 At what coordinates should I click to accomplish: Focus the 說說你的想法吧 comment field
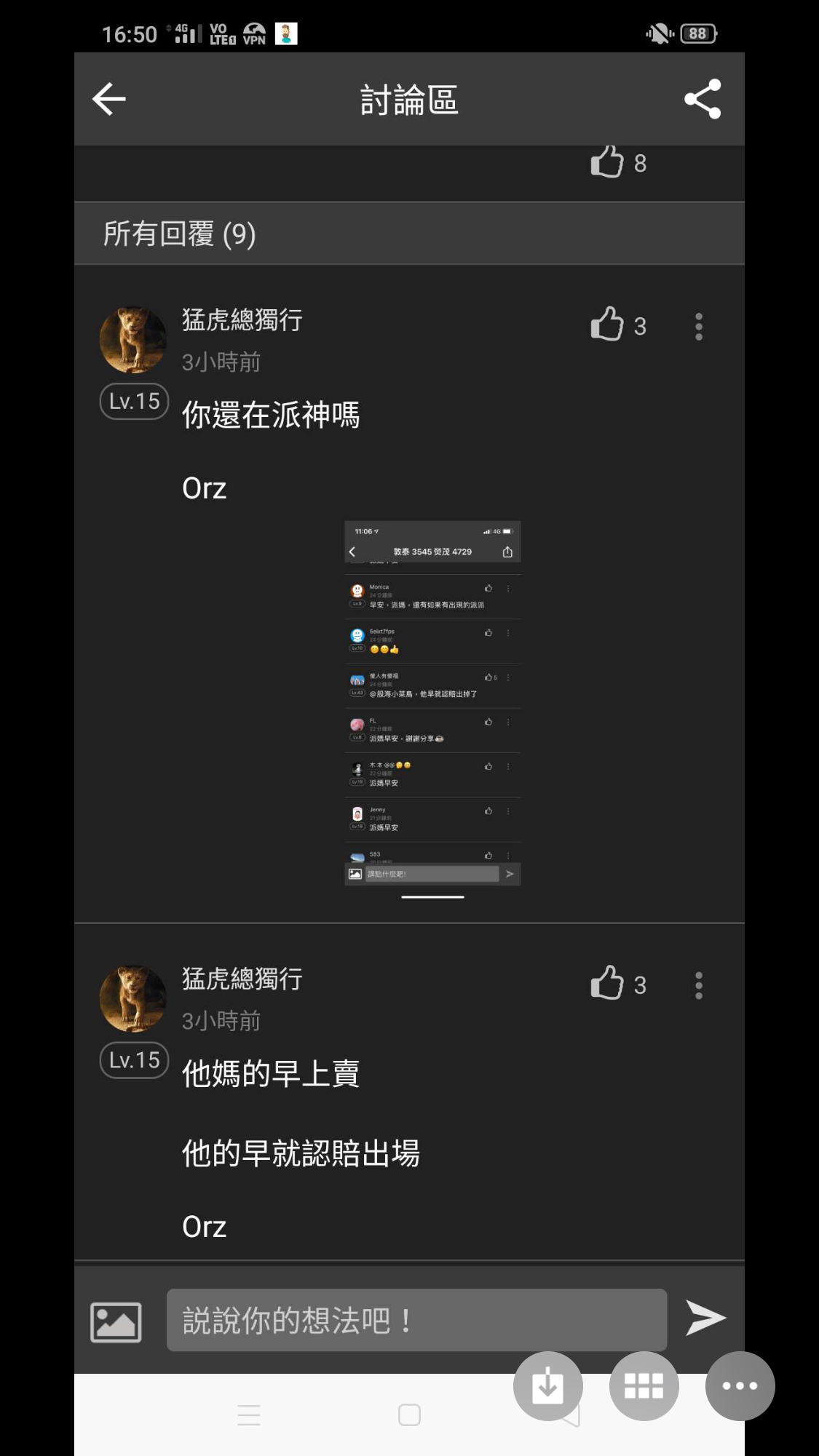(x=416, y=1320)
